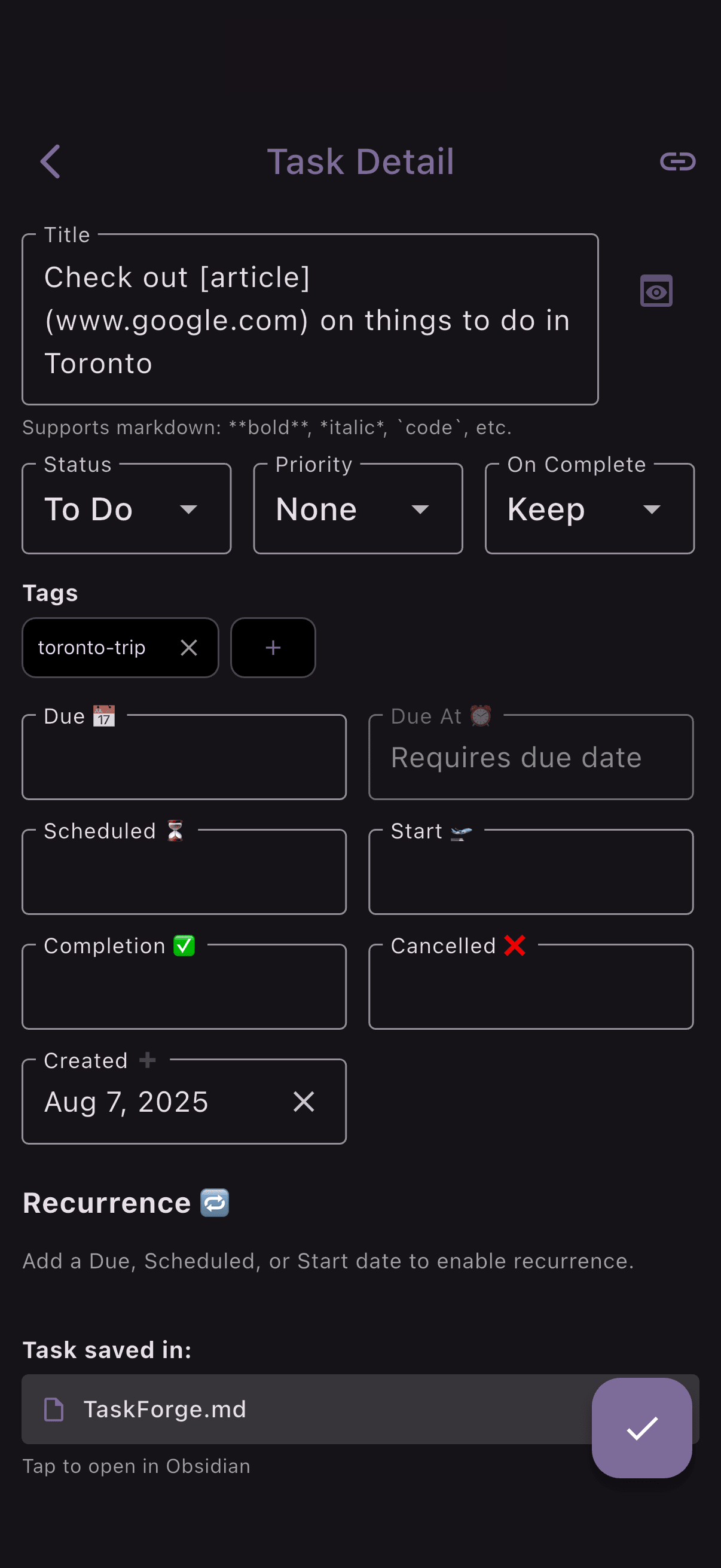Set the Cancelled date
Screen dimensions: 721x1568
[x=530, y=987]
